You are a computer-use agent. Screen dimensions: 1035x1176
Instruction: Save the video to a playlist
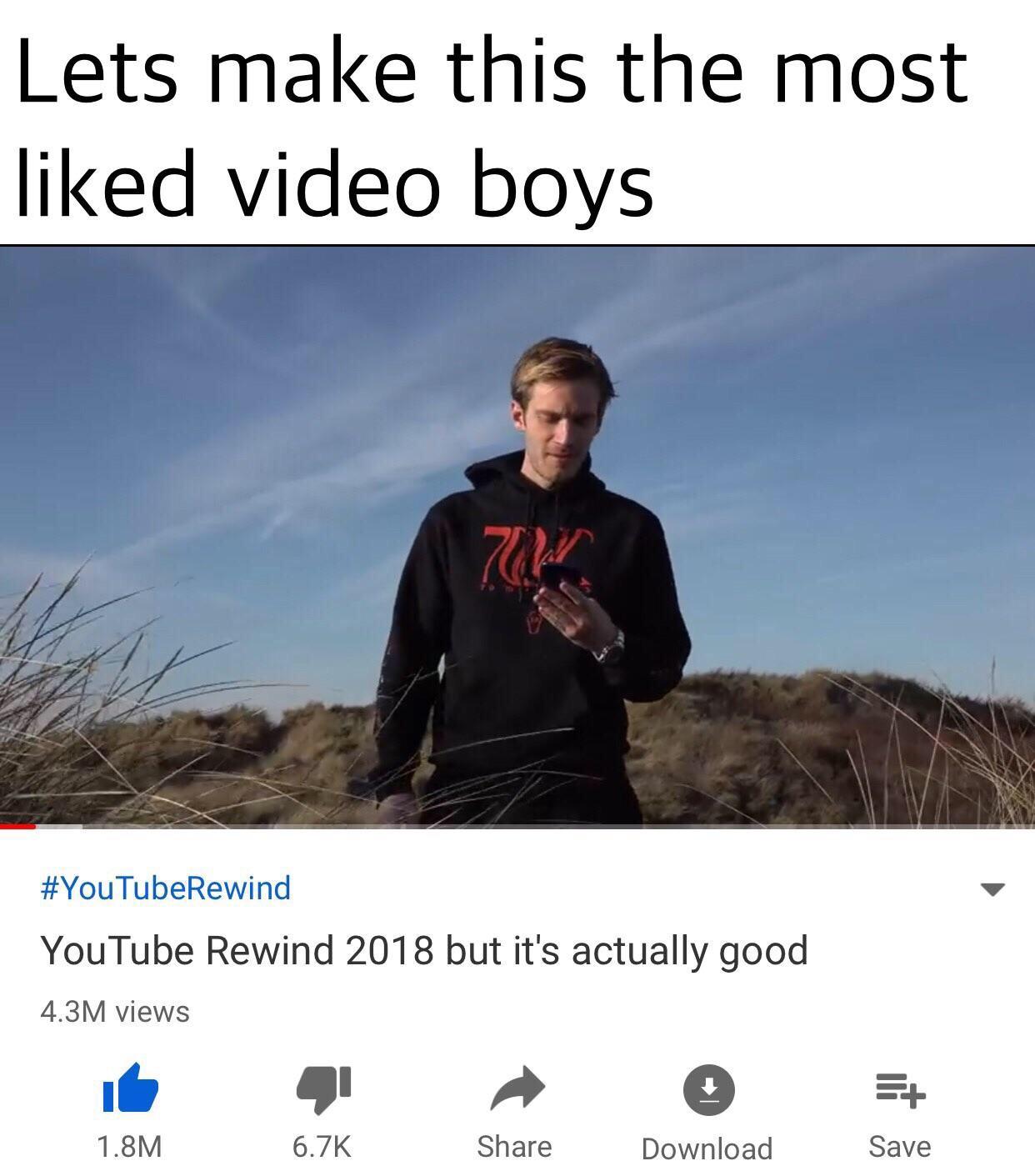click(900, 1089)
